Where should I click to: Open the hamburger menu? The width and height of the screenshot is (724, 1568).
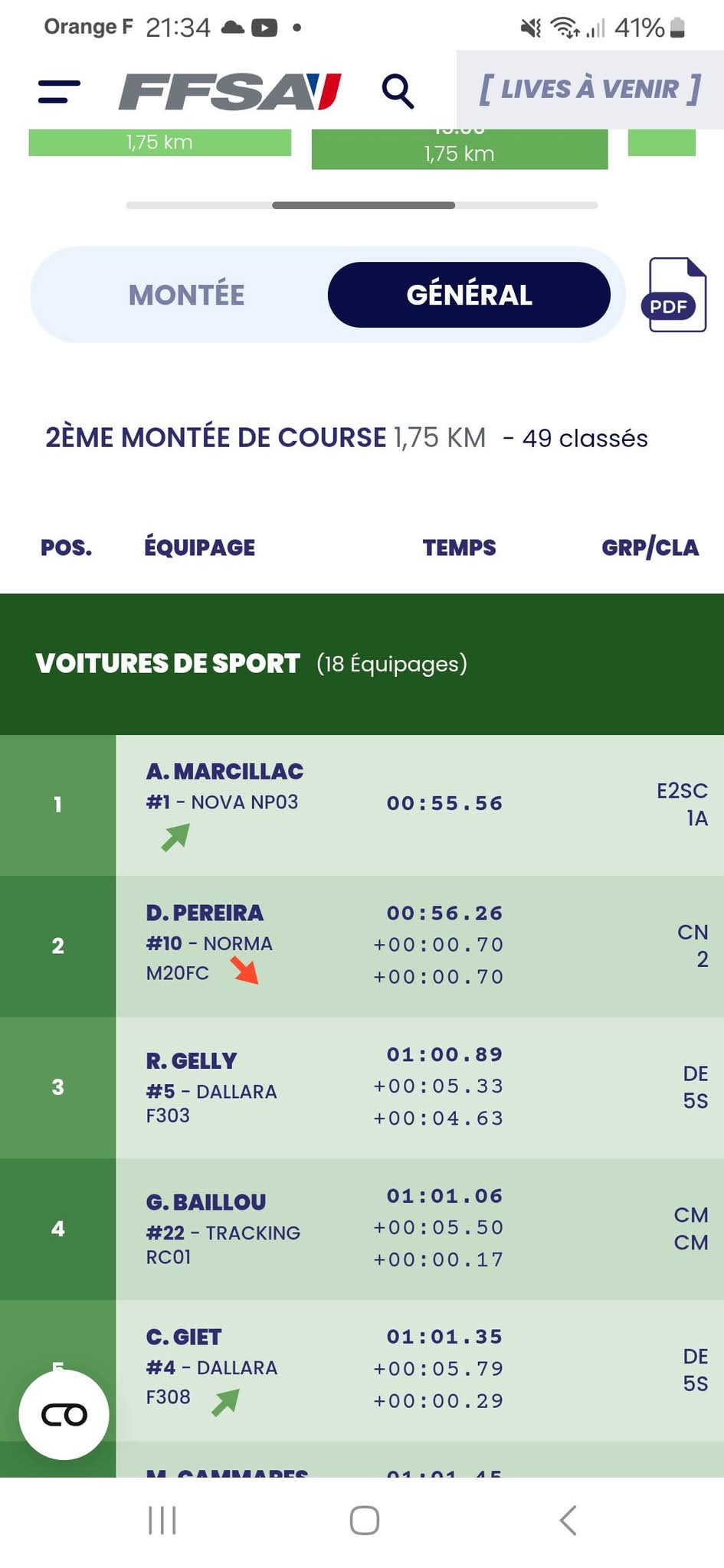click(x=59, y=92)
